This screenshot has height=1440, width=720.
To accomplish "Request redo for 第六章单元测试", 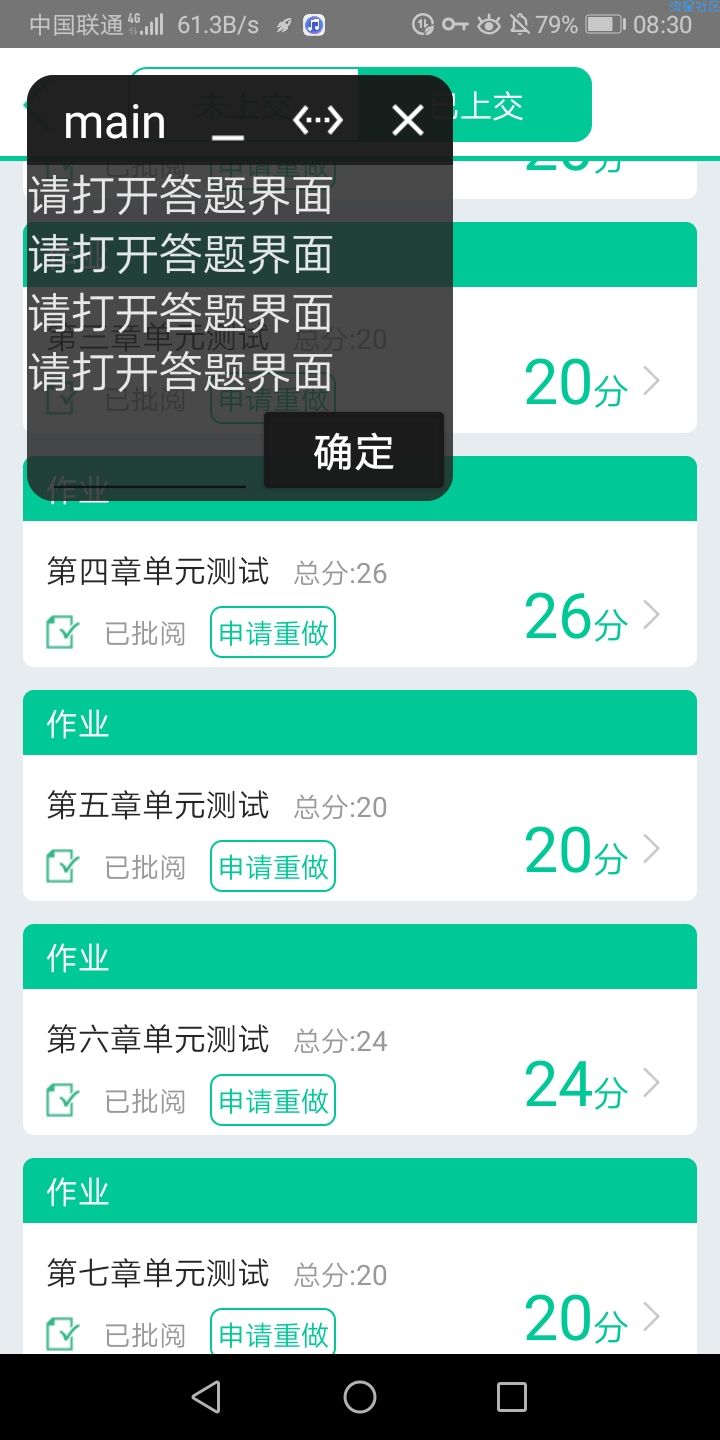I will [x=273, y=1101].
